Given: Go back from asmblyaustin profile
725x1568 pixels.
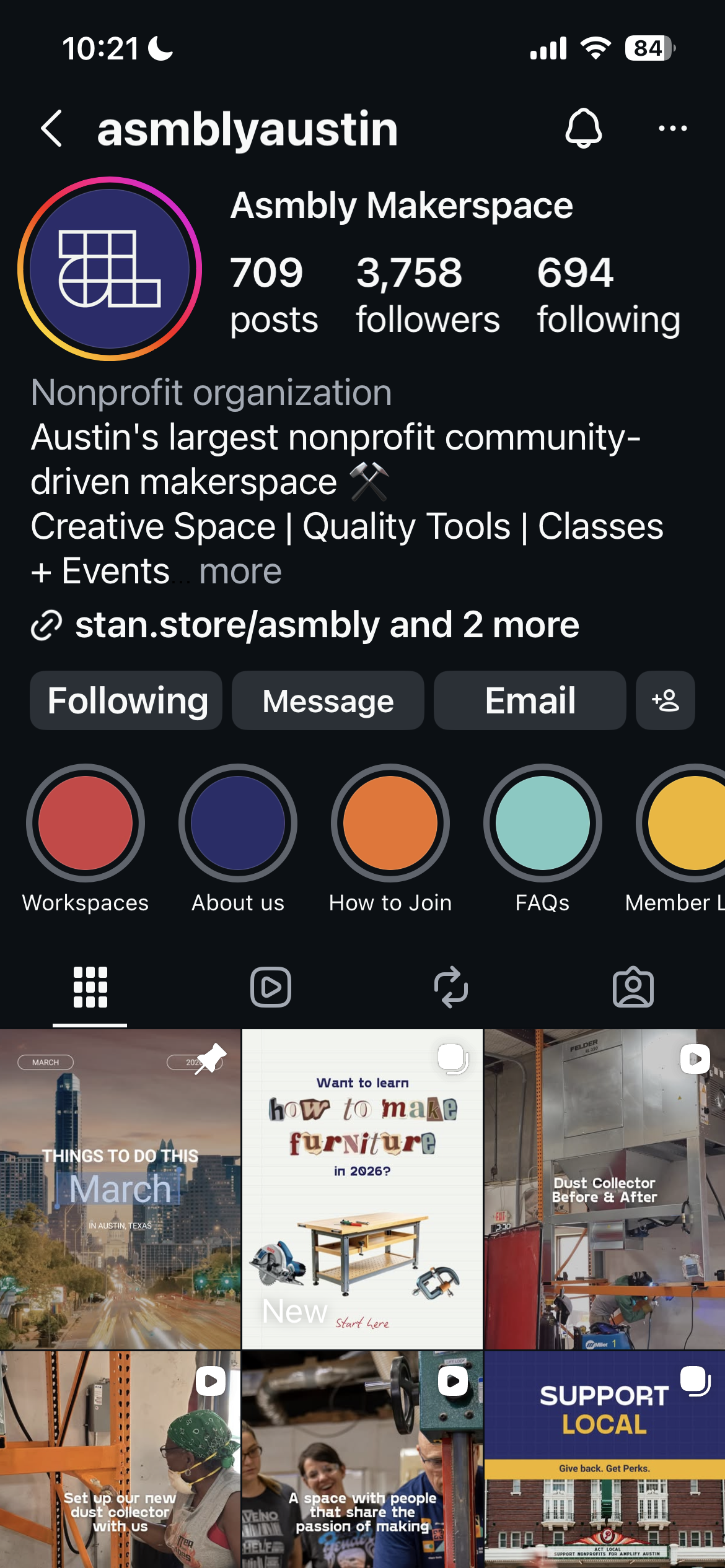Looking at the screenshot, I should (52, 129).
